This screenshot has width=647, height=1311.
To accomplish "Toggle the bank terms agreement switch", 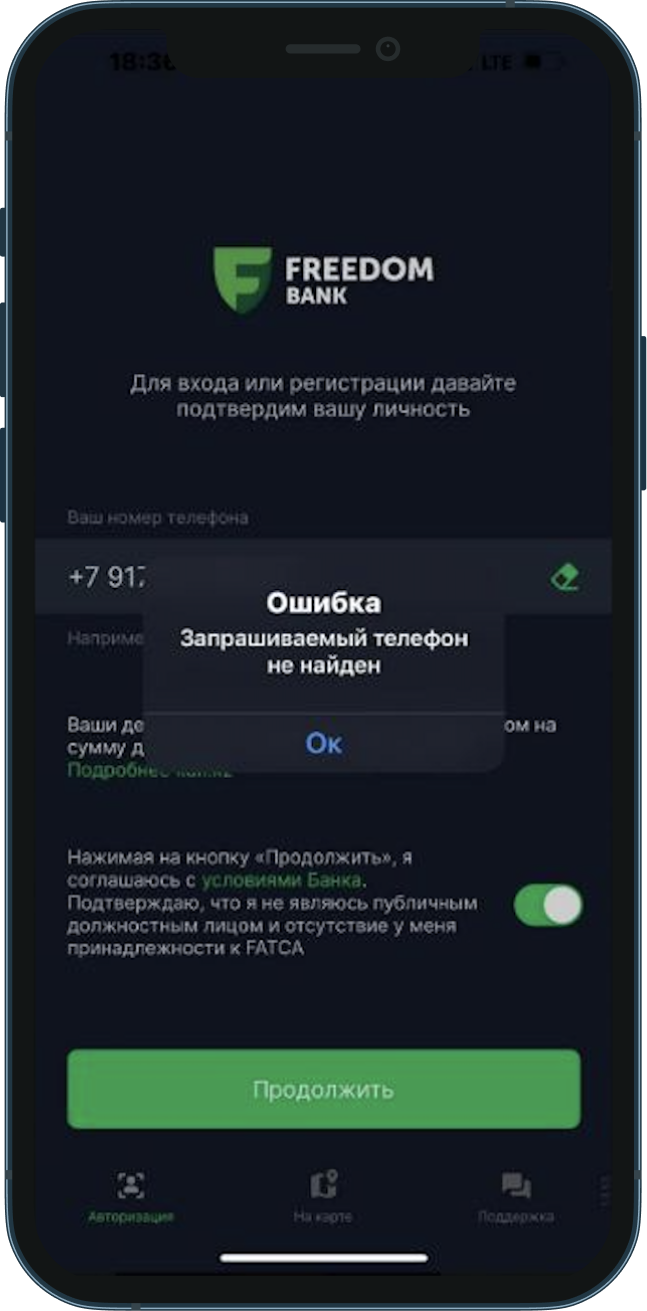I will click(x=547, y=905).
